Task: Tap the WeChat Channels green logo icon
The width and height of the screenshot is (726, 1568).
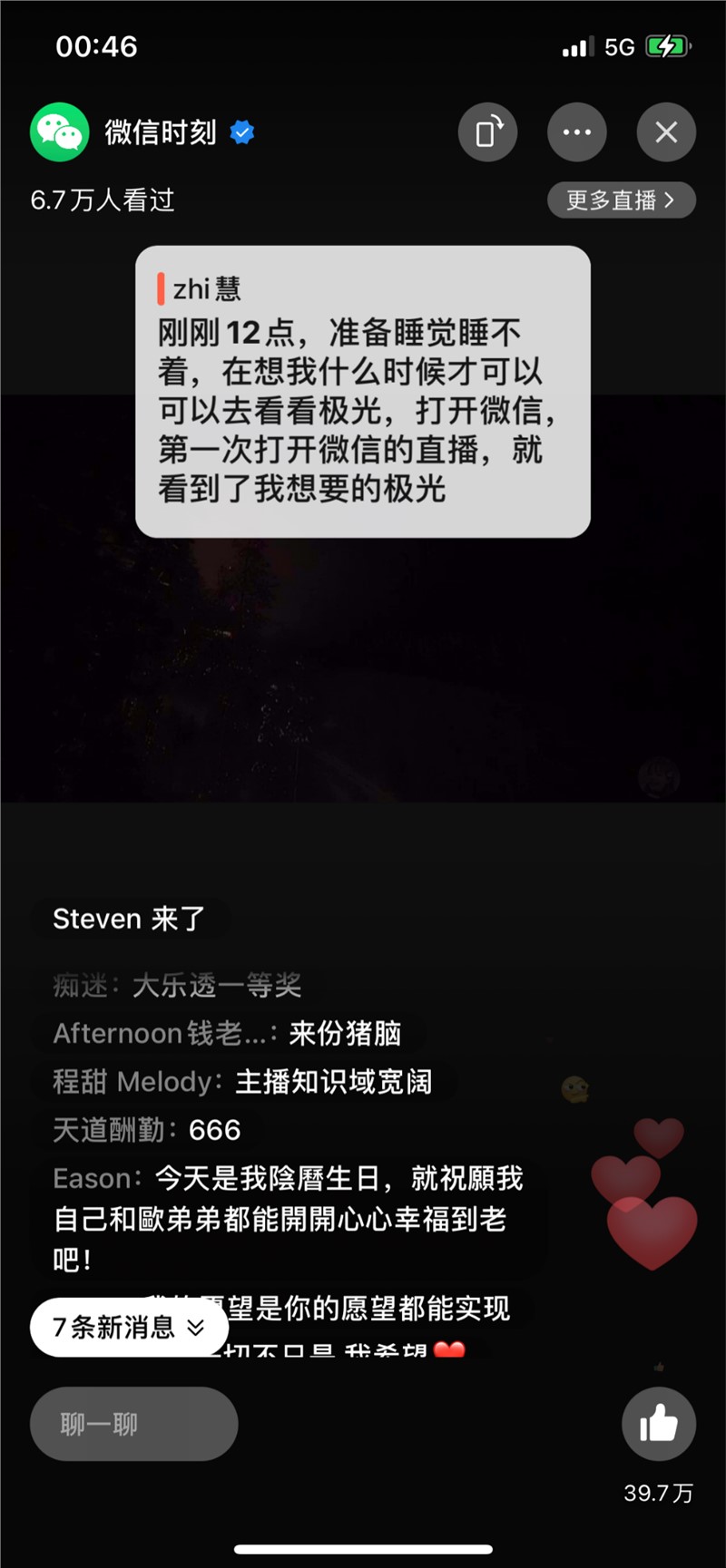Action: pos(58,131)
